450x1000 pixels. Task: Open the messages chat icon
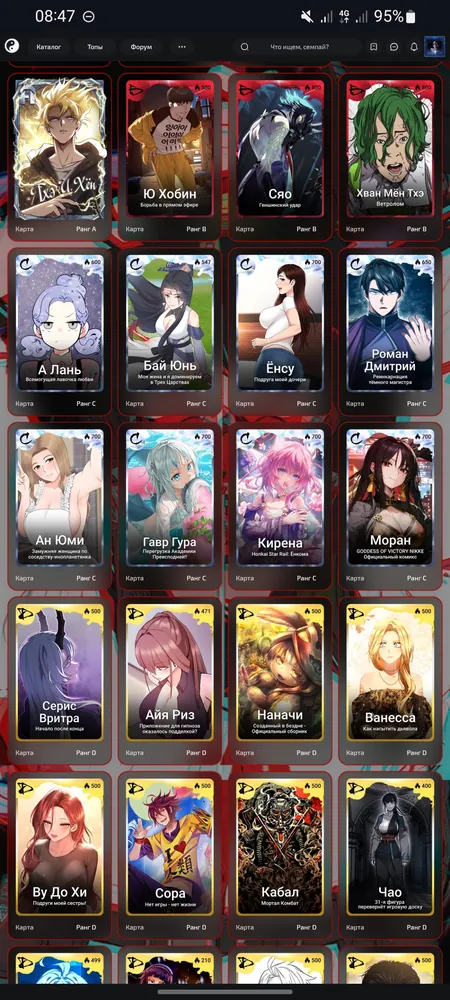[394, 47]
